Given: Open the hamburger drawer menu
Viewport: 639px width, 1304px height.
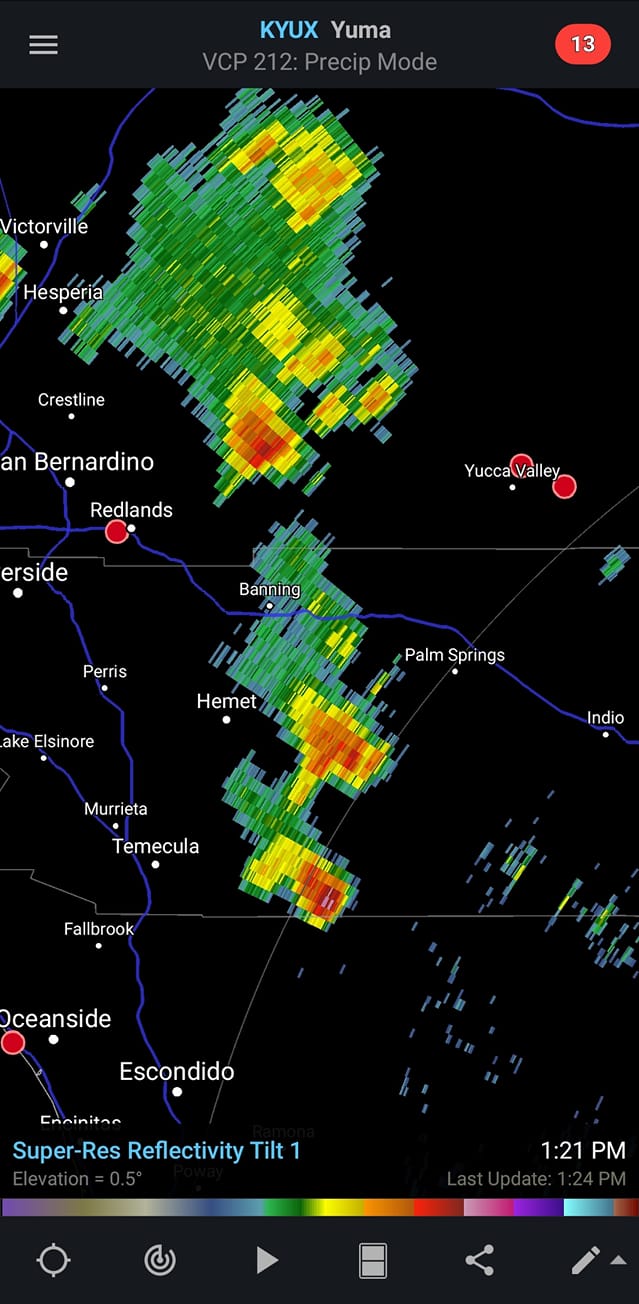Looking at the screenshot, I should (43, 45).
